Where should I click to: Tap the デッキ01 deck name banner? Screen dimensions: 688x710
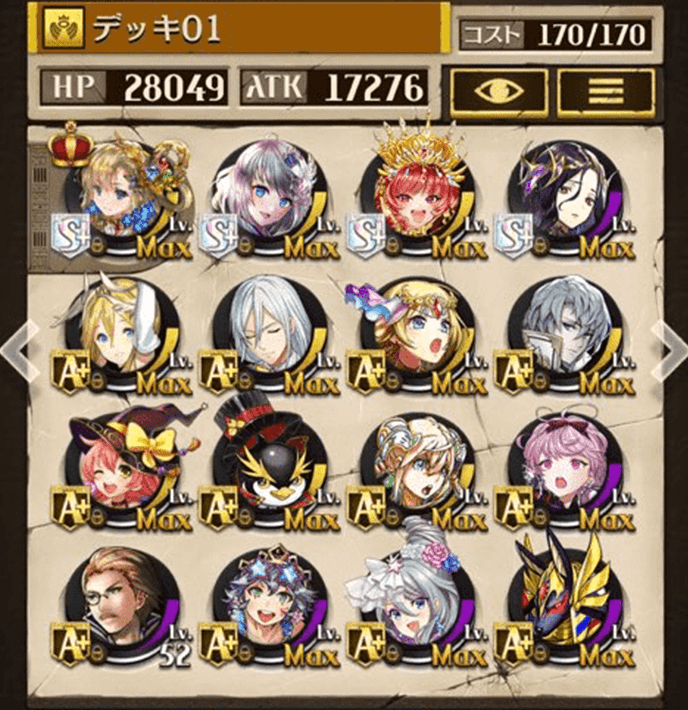click(x=240, y=30)
